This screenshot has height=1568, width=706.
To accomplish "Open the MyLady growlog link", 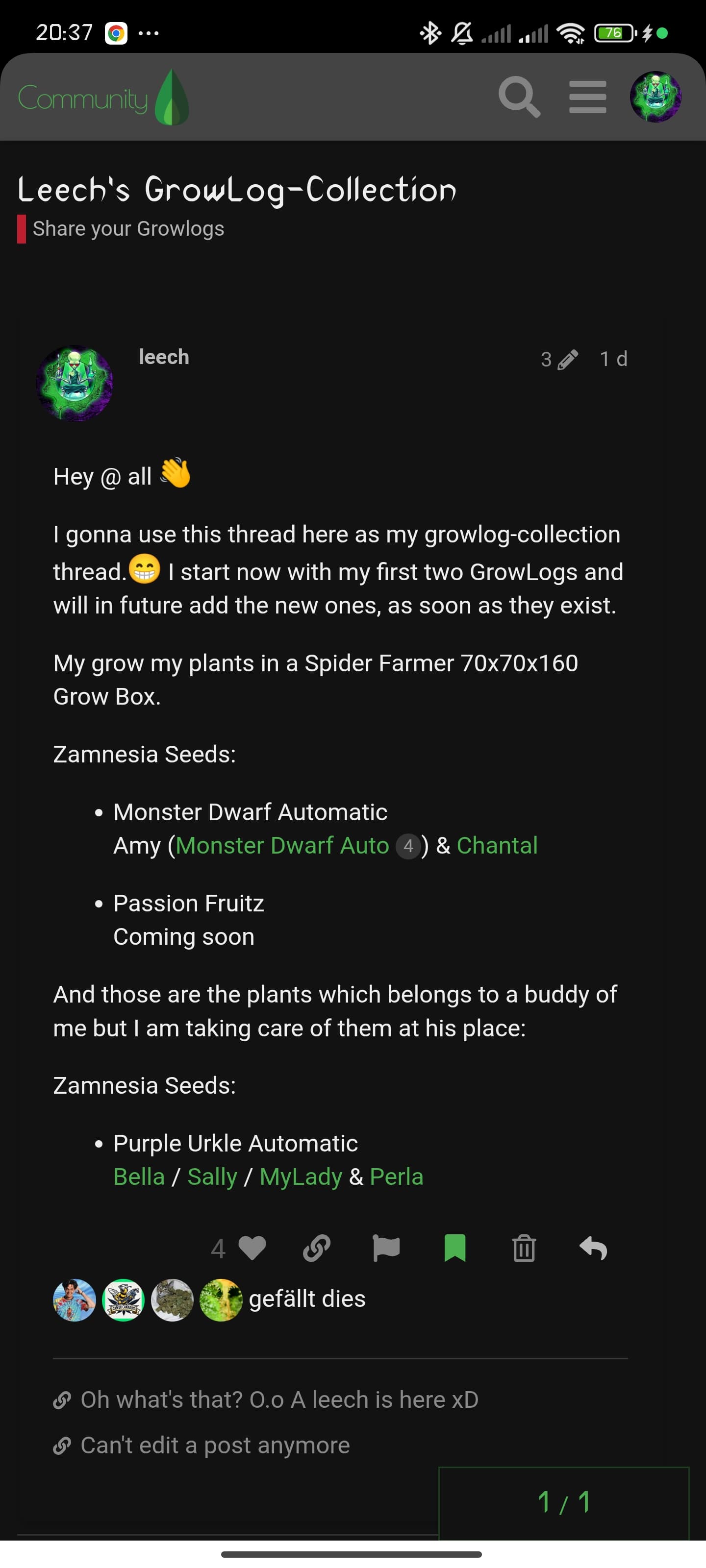I will click(301, 1176).
